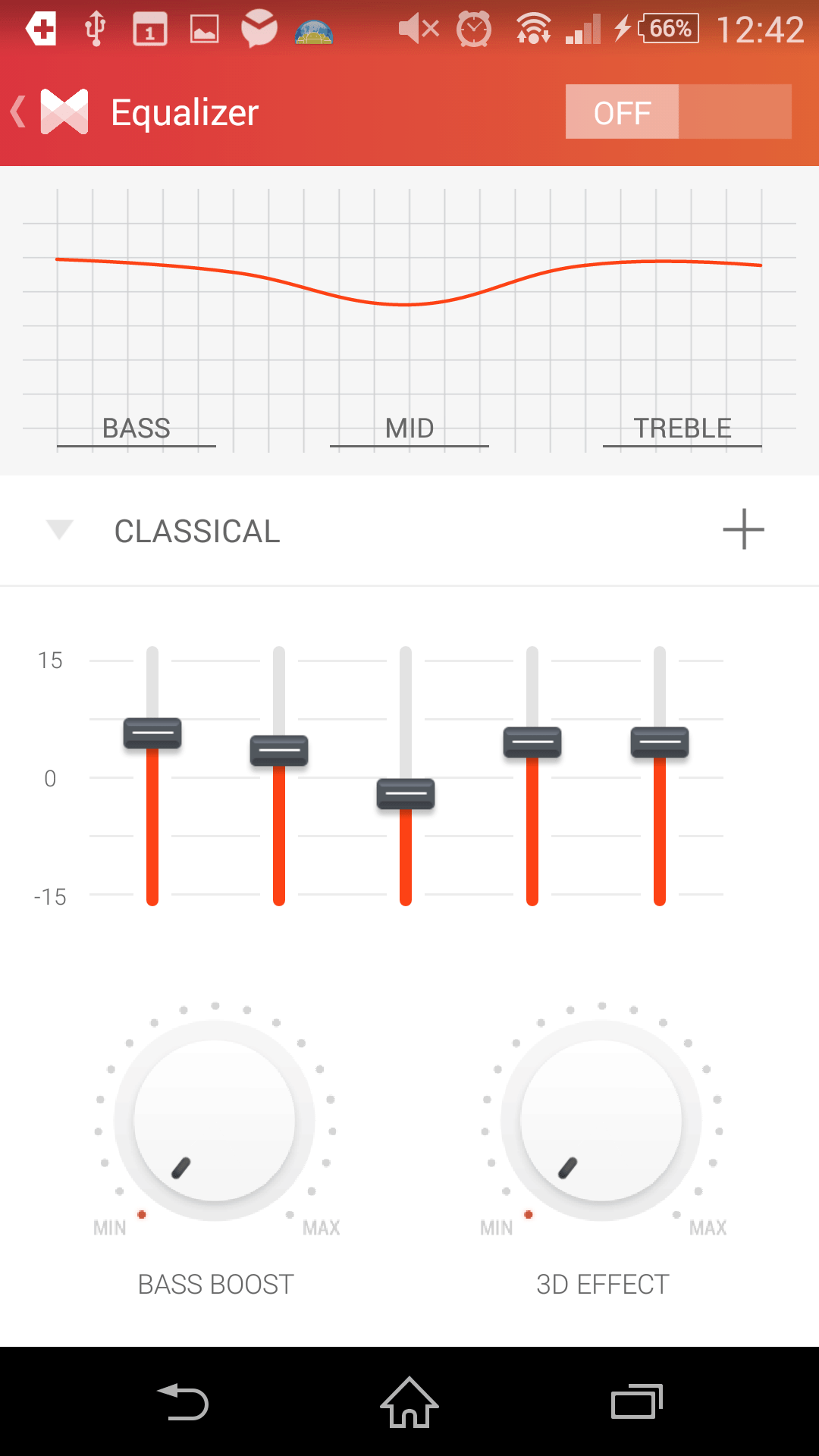
Task: Tap the 3D Effect knob
Action: click(601, 1120)
